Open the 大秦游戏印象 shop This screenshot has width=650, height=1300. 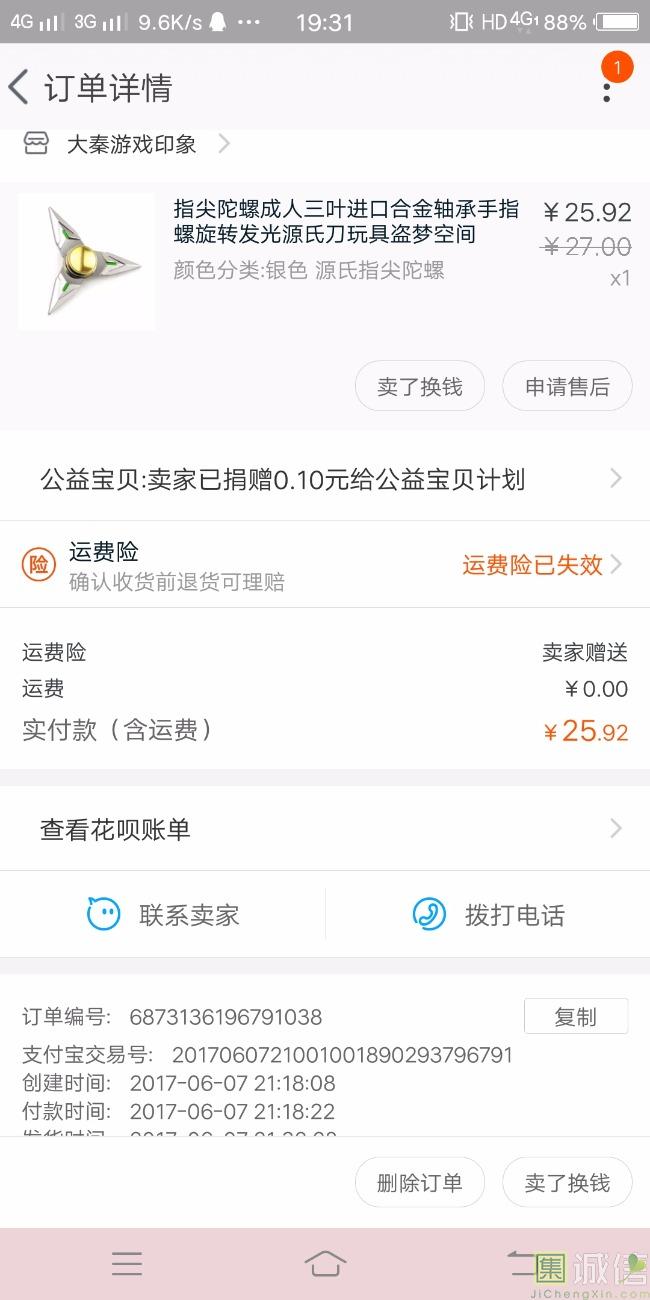coord(131,145)
